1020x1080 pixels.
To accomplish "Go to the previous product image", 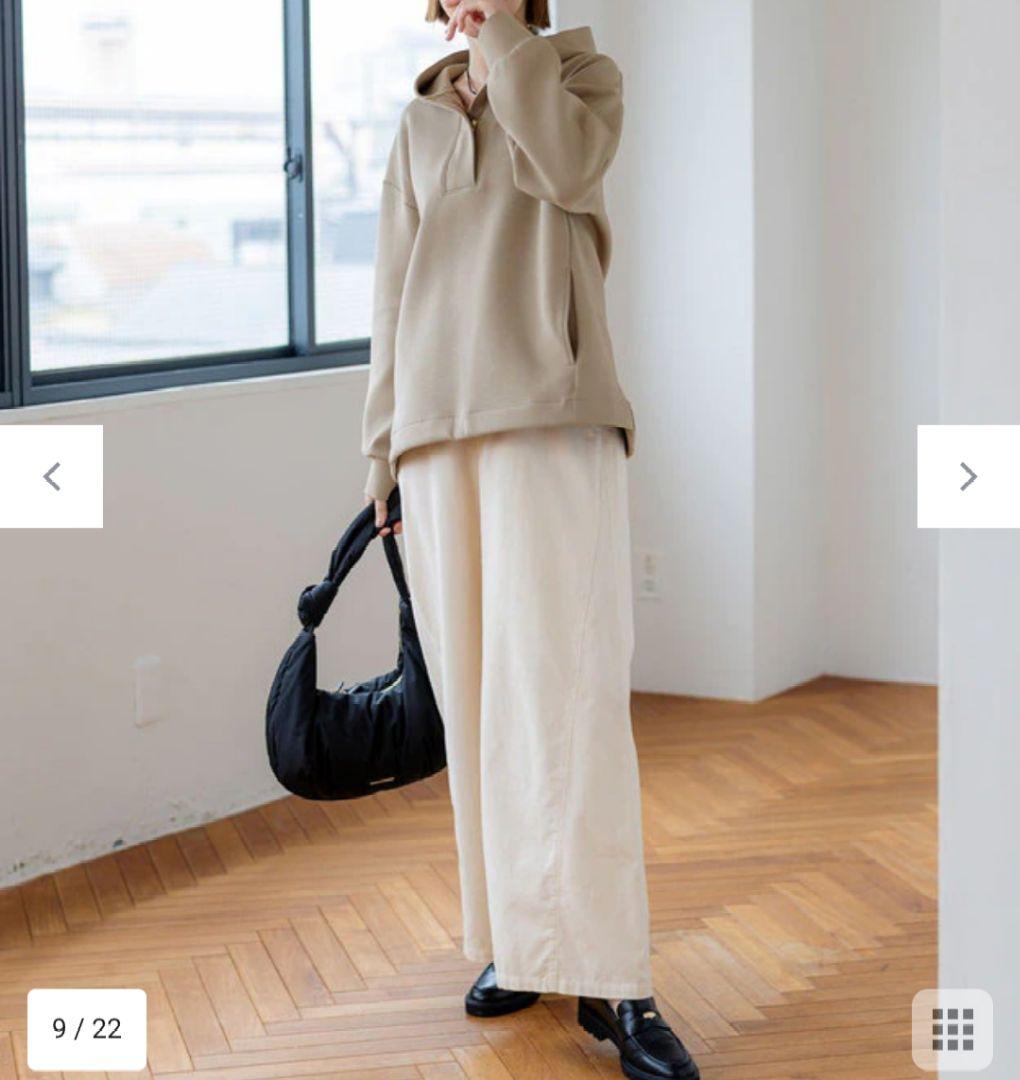I will tap(51, 477).
